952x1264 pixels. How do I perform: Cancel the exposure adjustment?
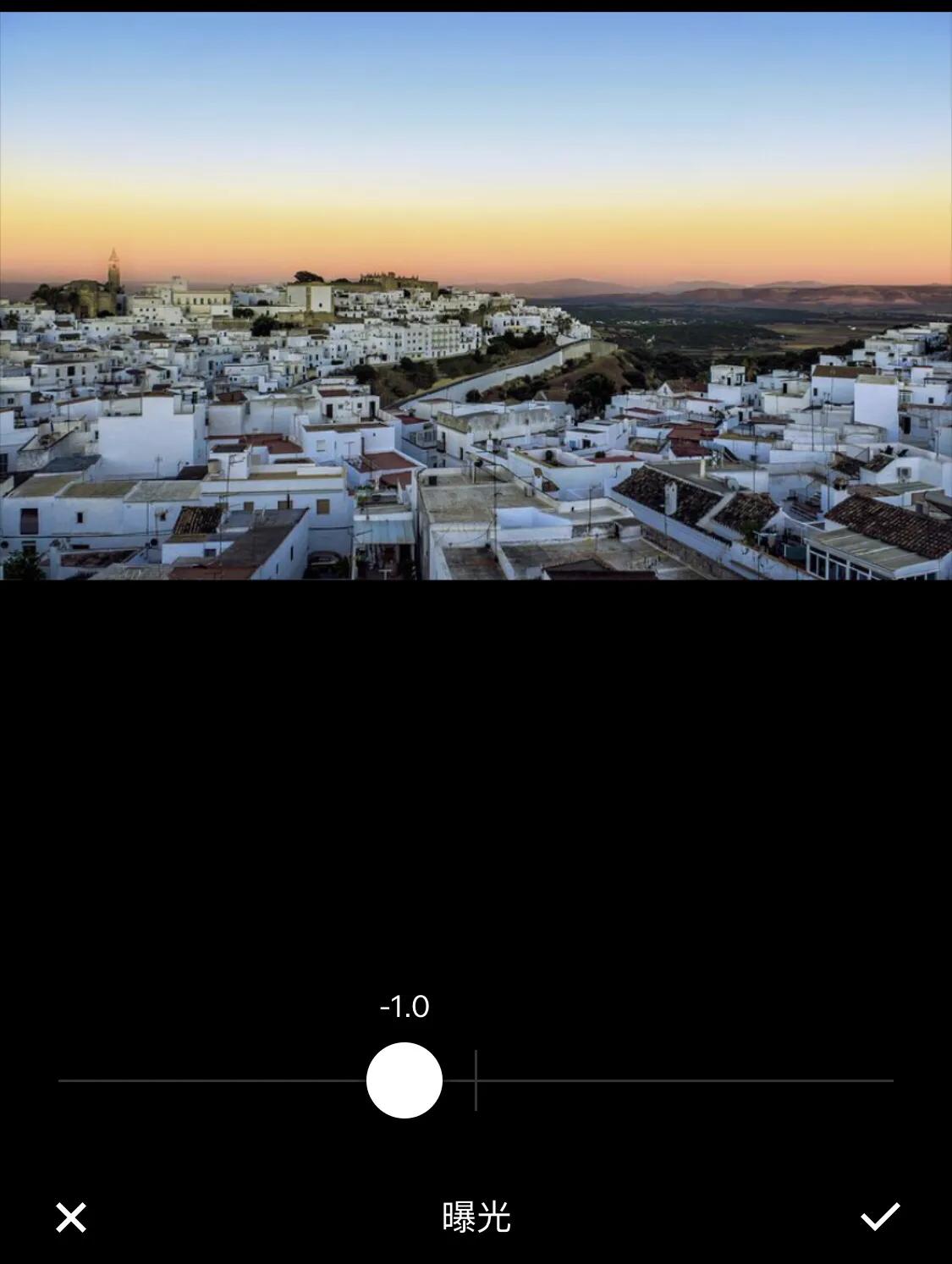(71, 1217)
